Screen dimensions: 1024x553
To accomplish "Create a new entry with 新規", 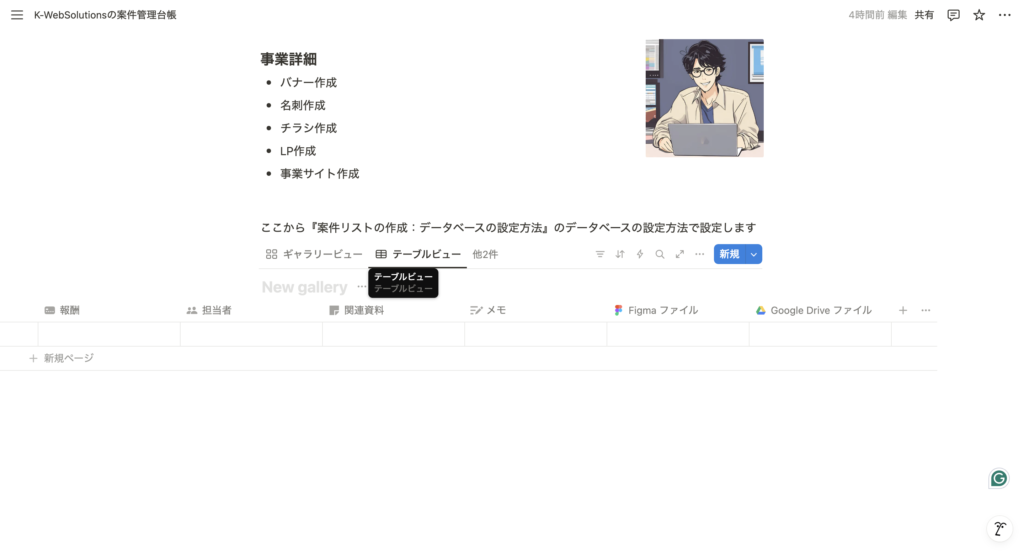I will tap(729, 254).
